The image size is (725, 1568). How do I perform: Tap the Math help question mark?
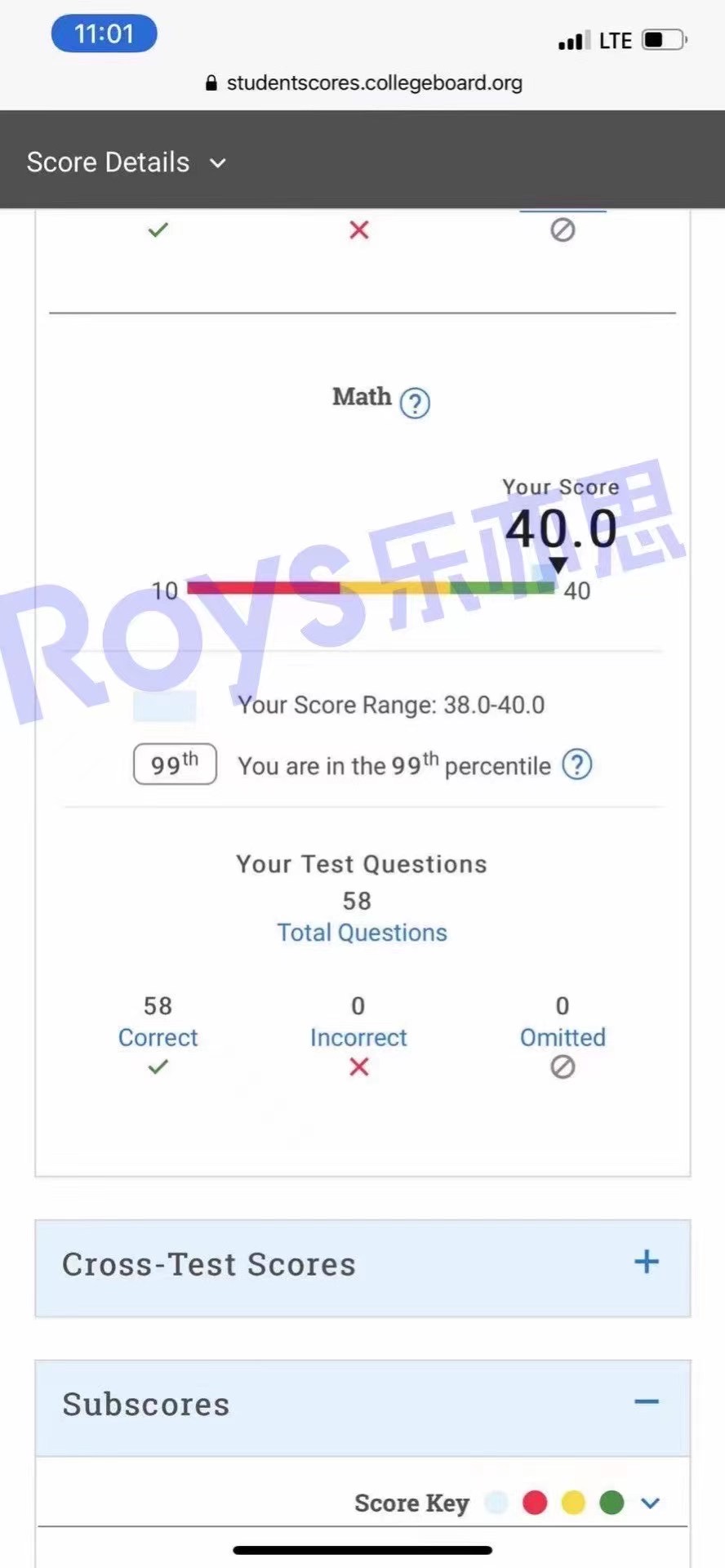[415, 403]
